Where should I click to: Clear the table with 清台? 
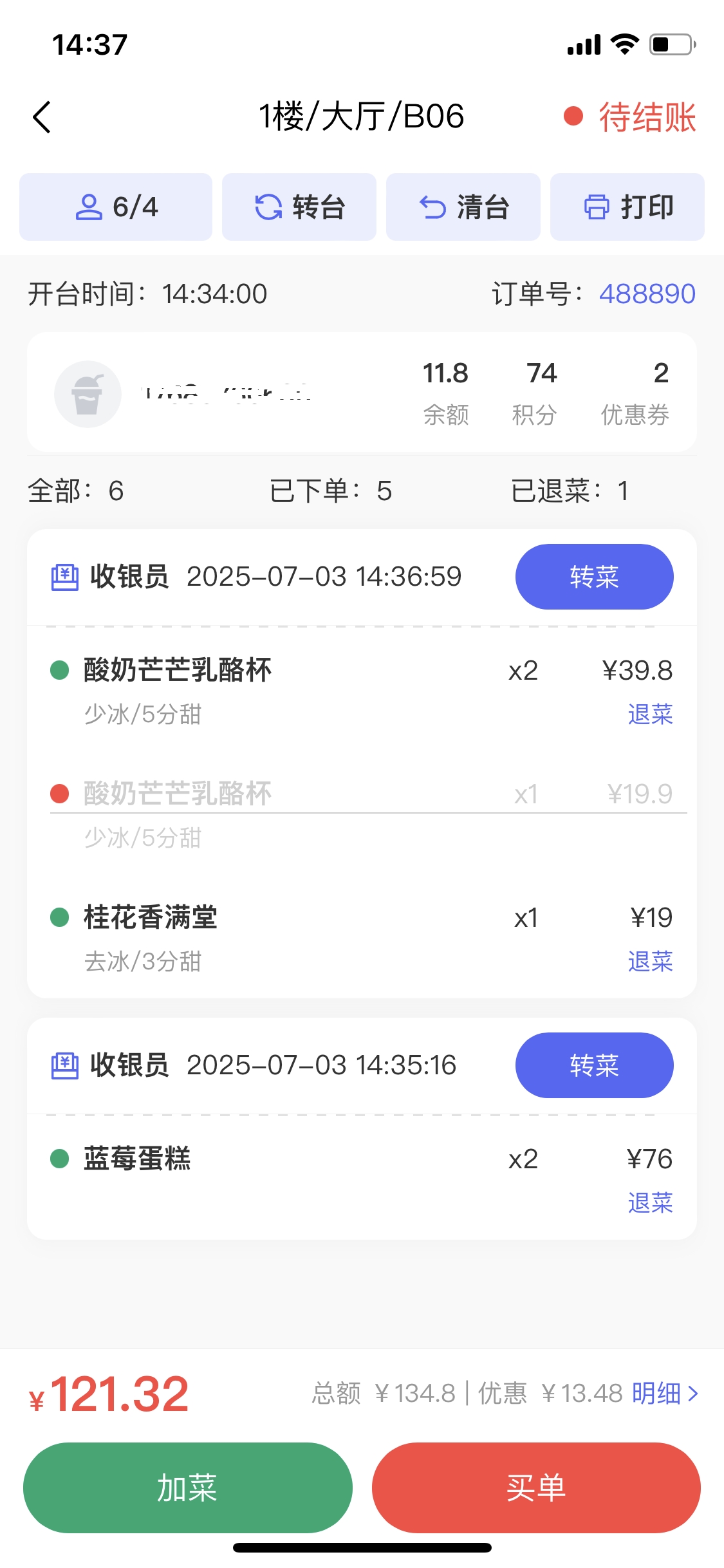click(463, 207)
